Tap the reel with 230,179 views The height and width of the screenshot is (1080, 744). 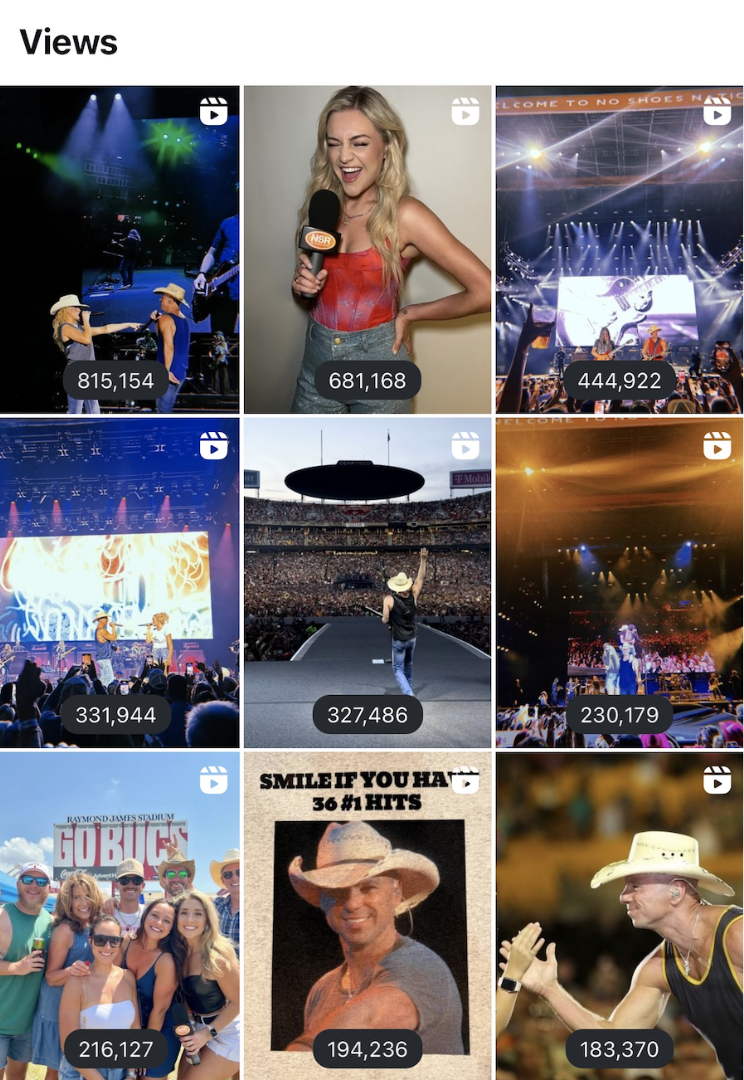pos(620,583)
